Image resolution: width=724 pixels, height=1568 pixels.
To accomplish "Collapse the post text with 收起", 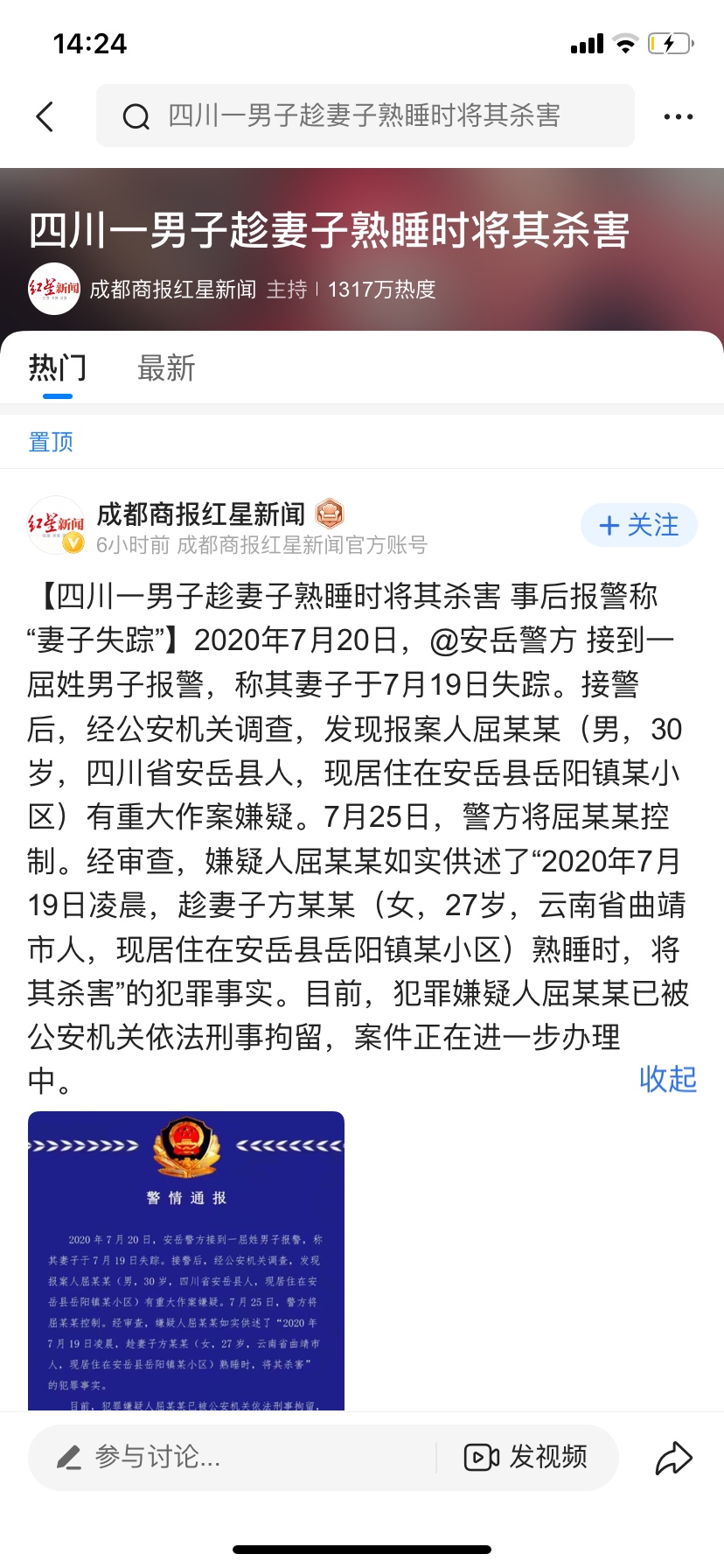I will [x=667, y=1079].
